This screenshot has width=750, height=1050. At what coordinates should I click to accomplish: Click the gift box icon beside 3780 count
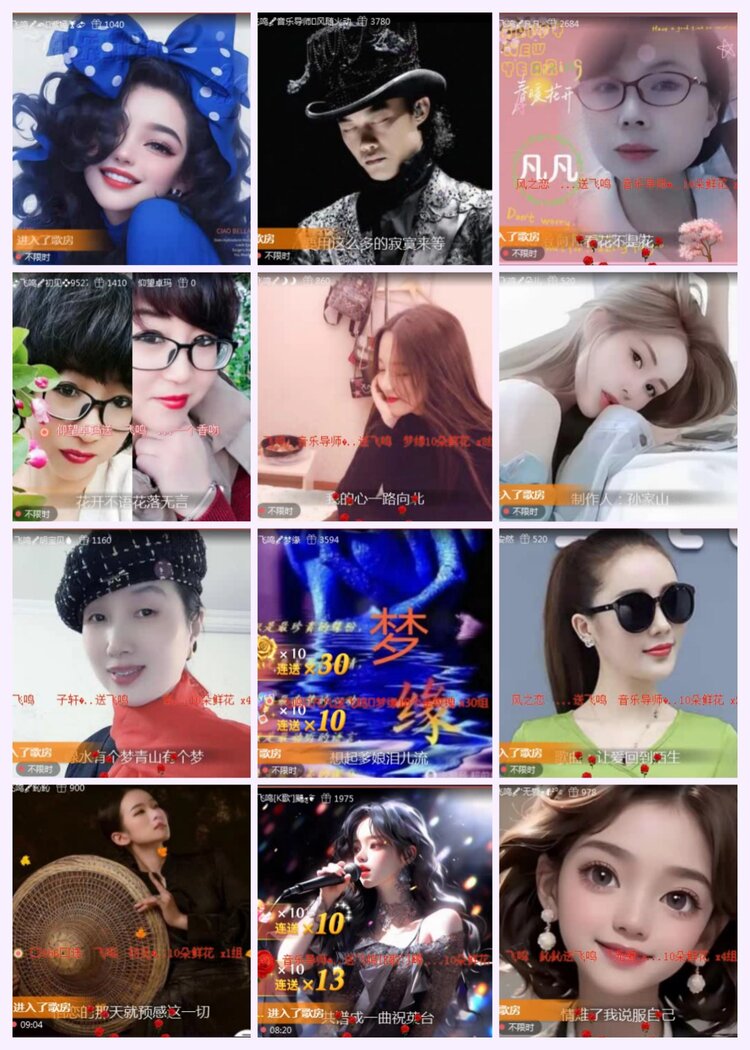tap(360, 22)
